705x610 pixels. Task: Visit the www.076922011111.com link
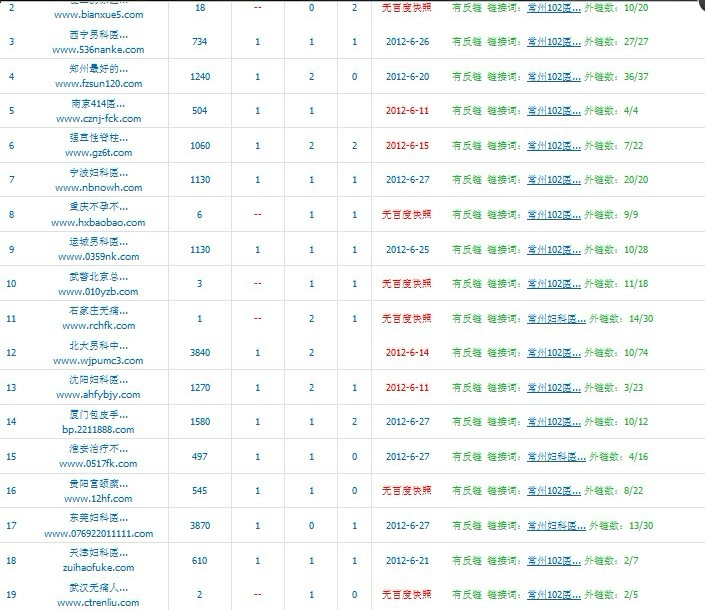click(99, 533)
